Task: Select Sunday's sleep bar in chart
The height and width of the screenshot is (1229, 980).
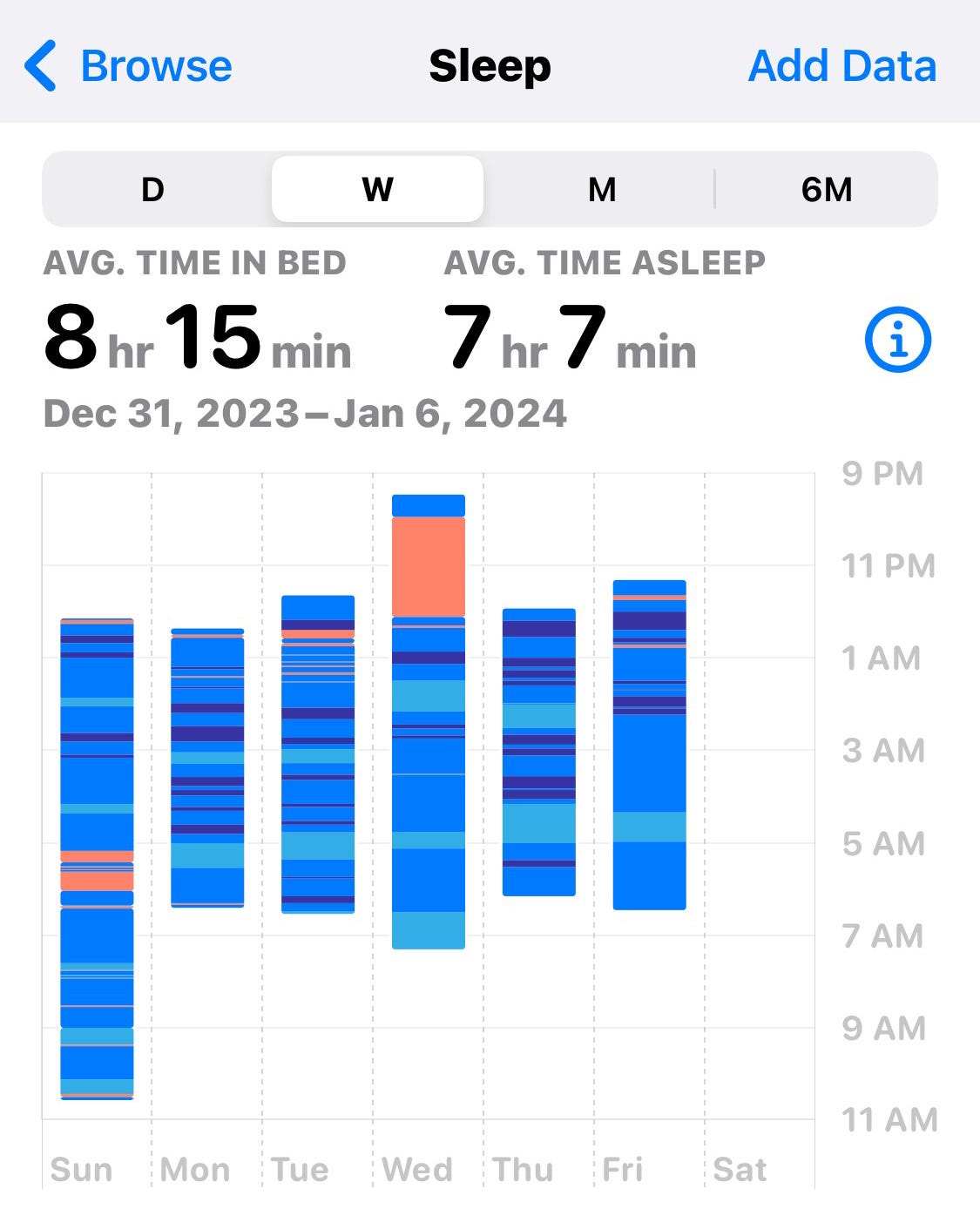Action: [97, 859]
